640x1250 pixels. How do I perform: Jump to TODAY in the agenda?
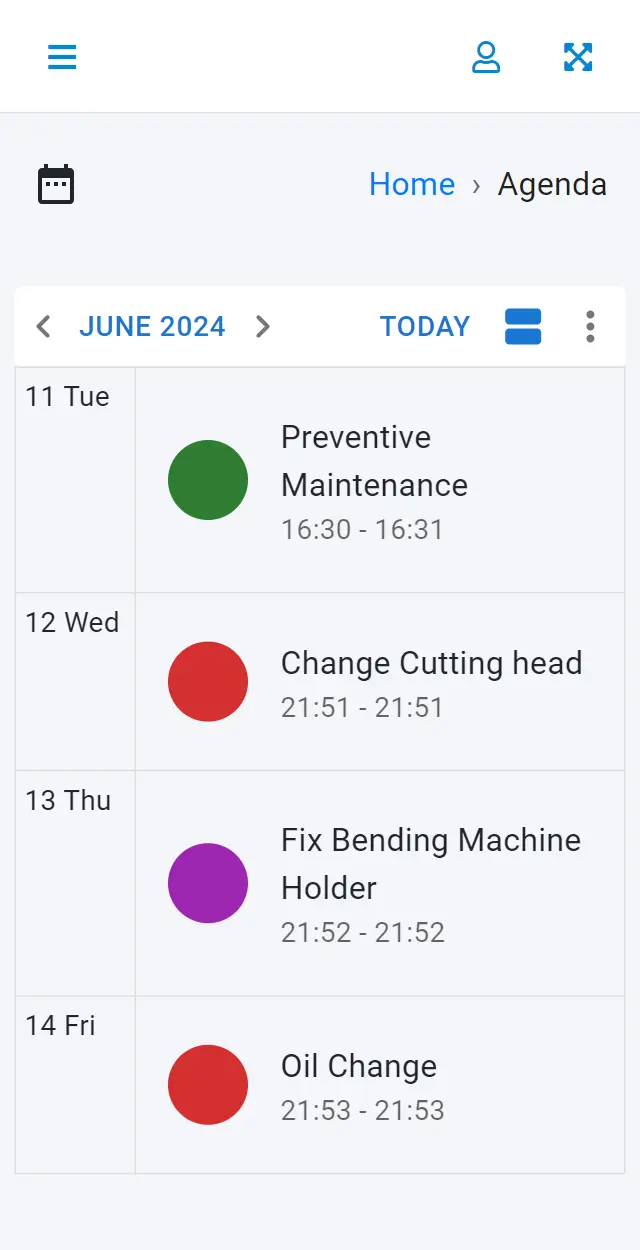click(425, 327)
